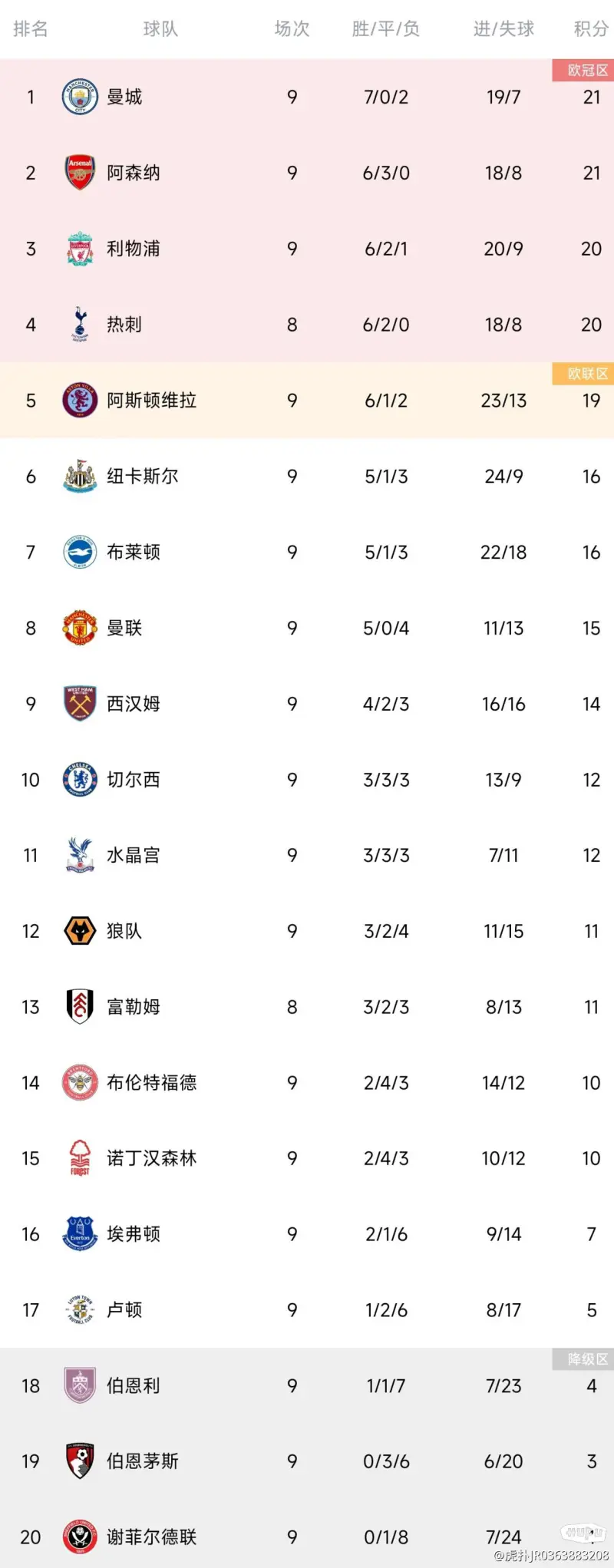Image resolution: width=614 pixels, height=1568 pixels.
Task: Open the 欧联区 Europa zone label
Action: 583,375
